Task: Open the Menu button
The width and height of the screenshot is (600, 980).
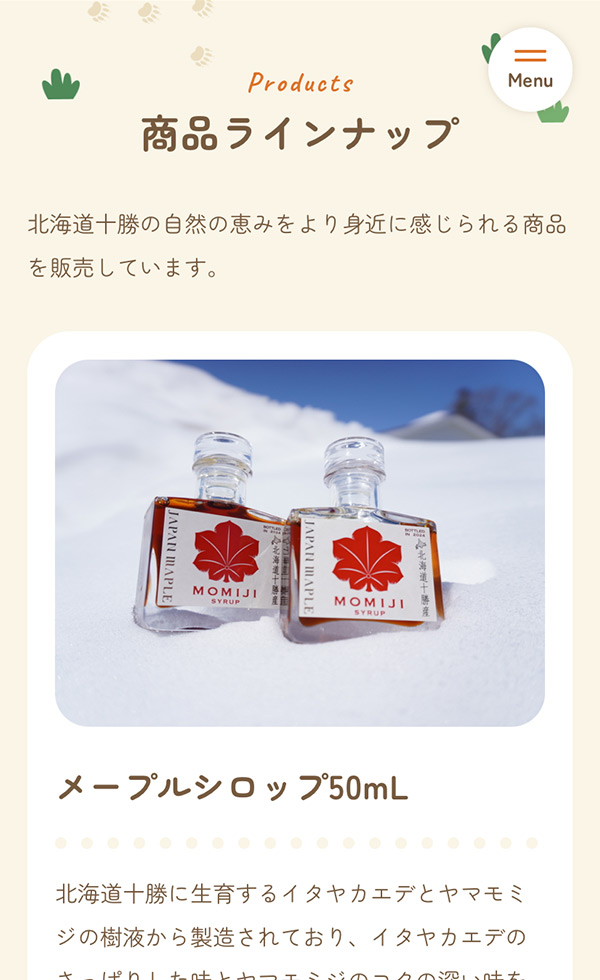Action: point(530,68)
